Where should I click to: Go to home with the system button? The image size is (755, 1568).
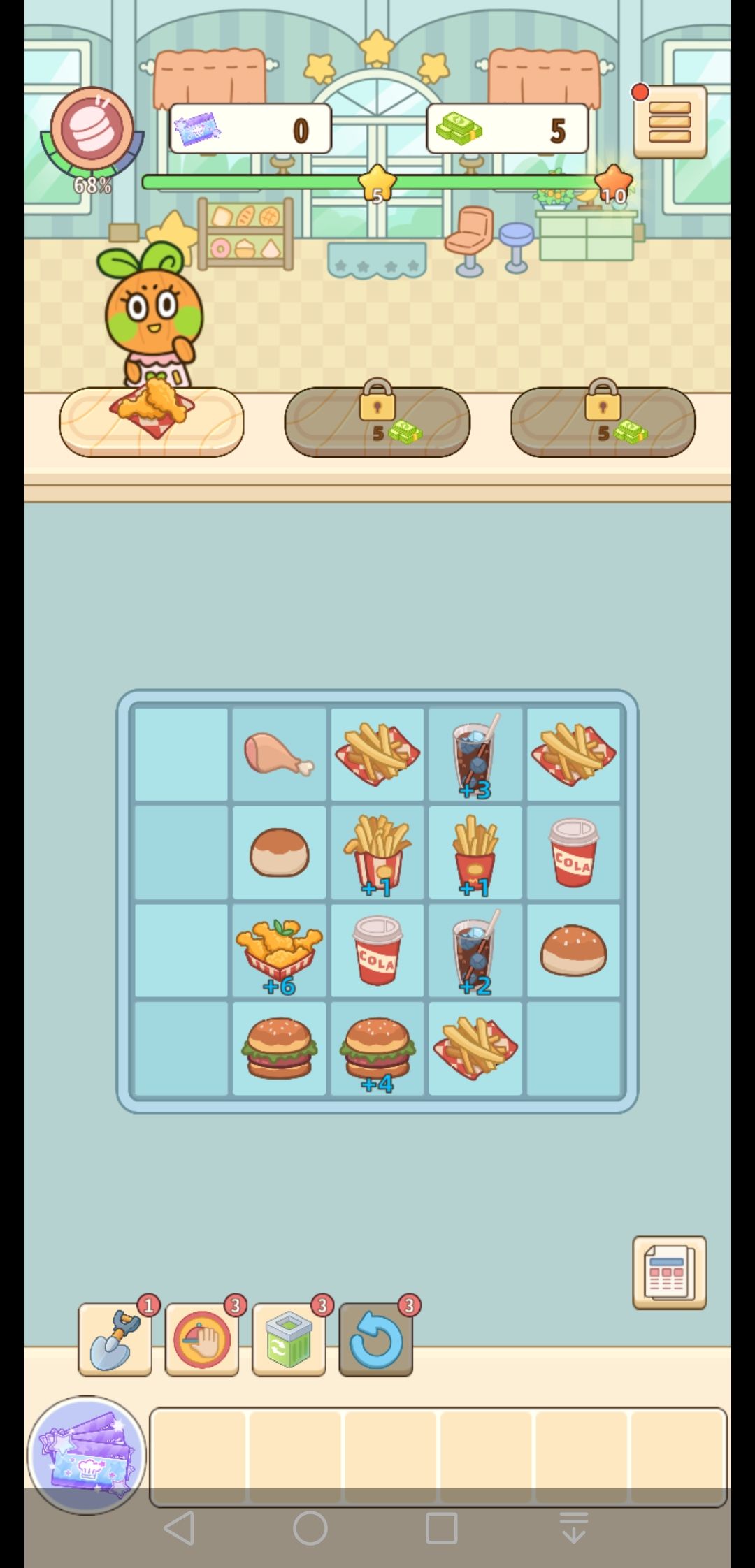(310, 1527)
